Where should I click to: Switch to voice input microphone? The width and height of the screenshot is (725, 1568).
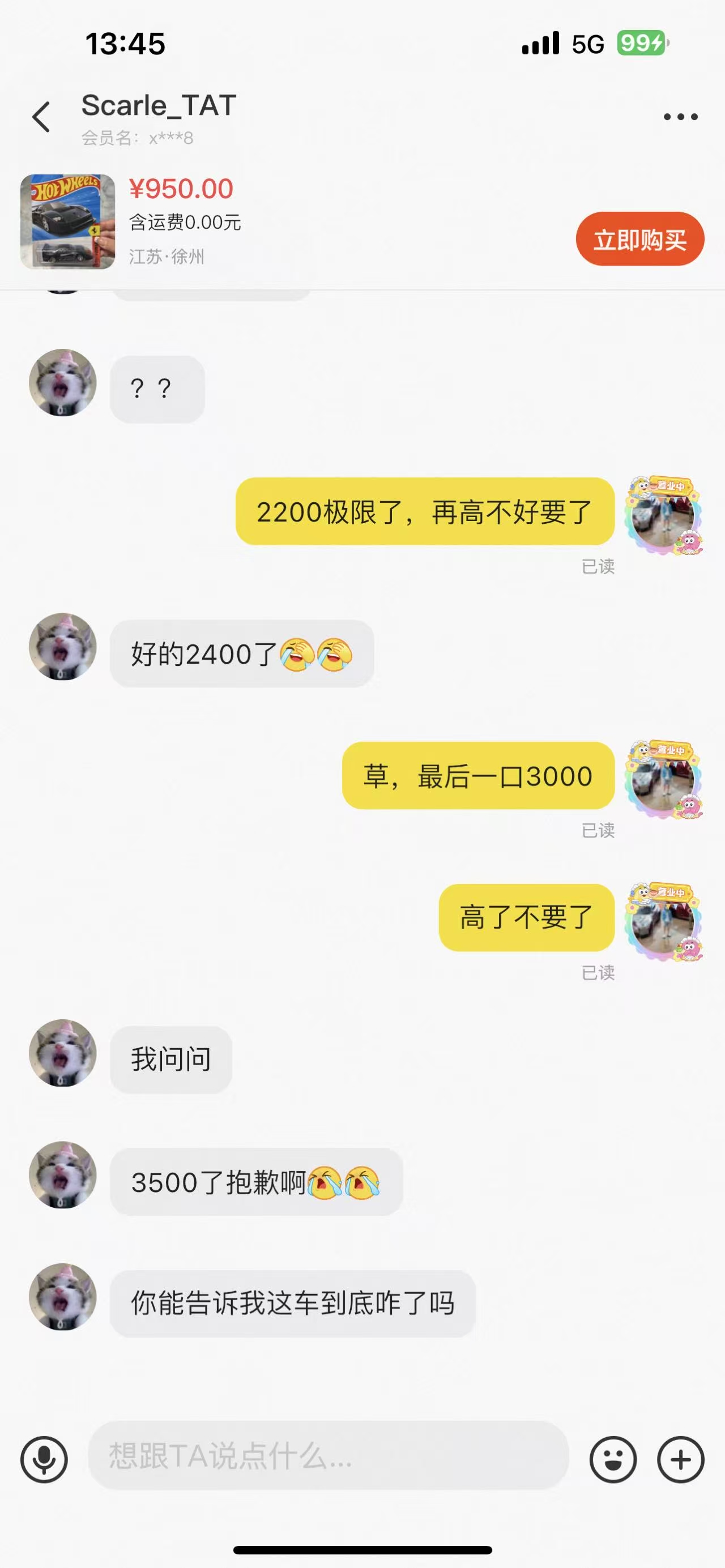point(44,1460)
